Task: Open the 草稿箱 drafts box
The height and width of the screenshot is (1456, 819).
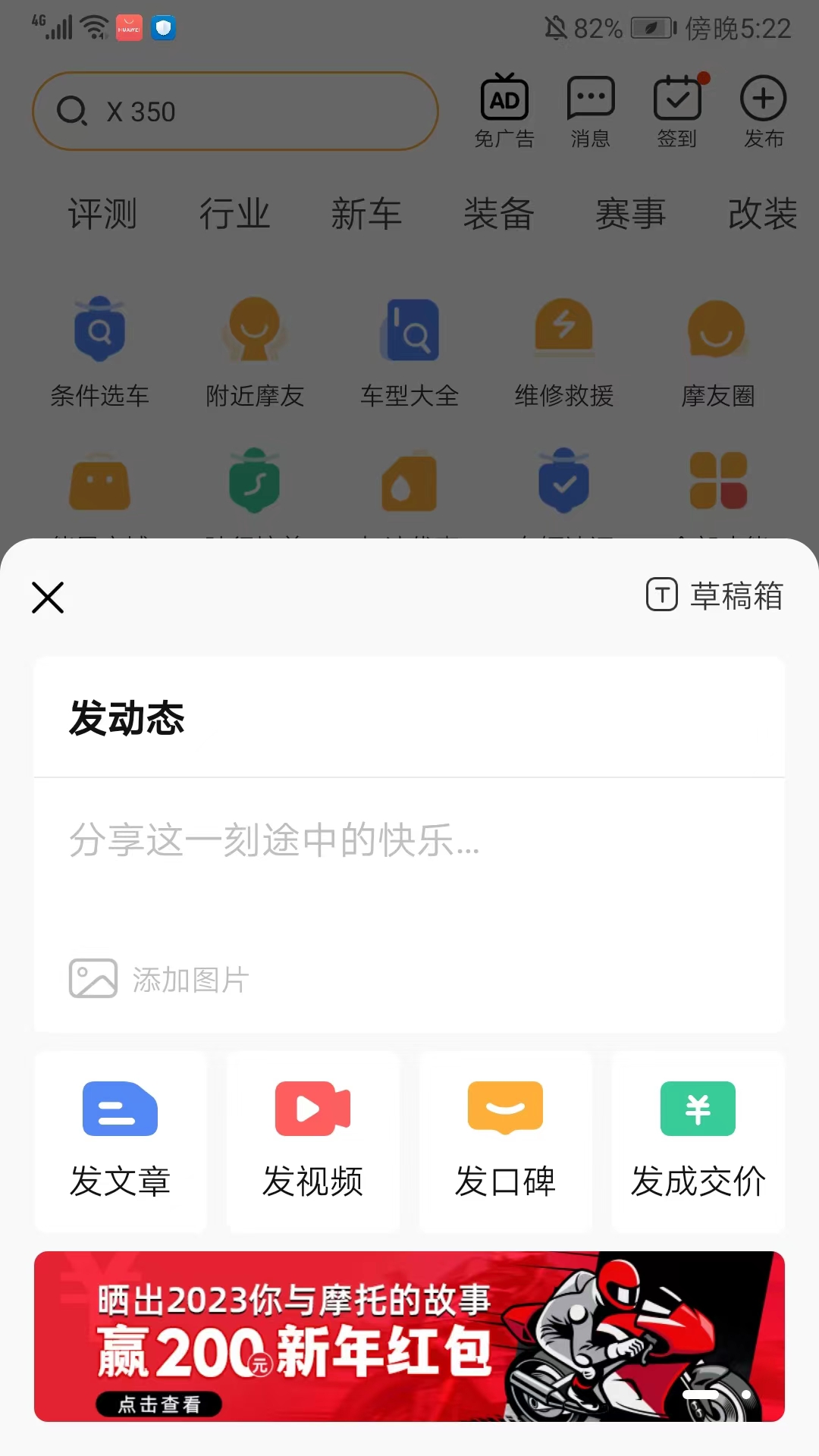Action: point(714,595)
